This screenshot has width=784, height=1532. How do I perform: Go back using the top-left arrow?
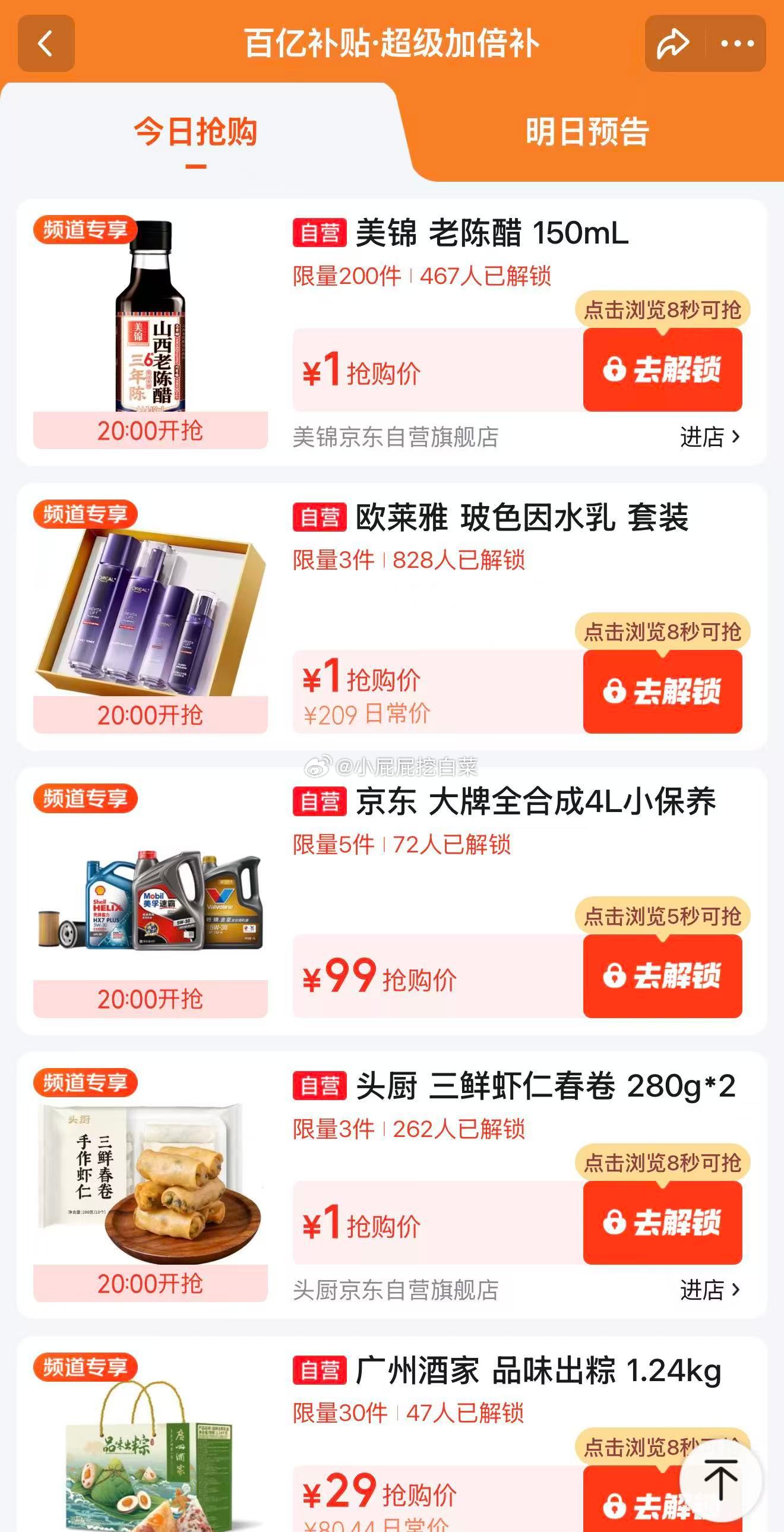coord(46,43)
